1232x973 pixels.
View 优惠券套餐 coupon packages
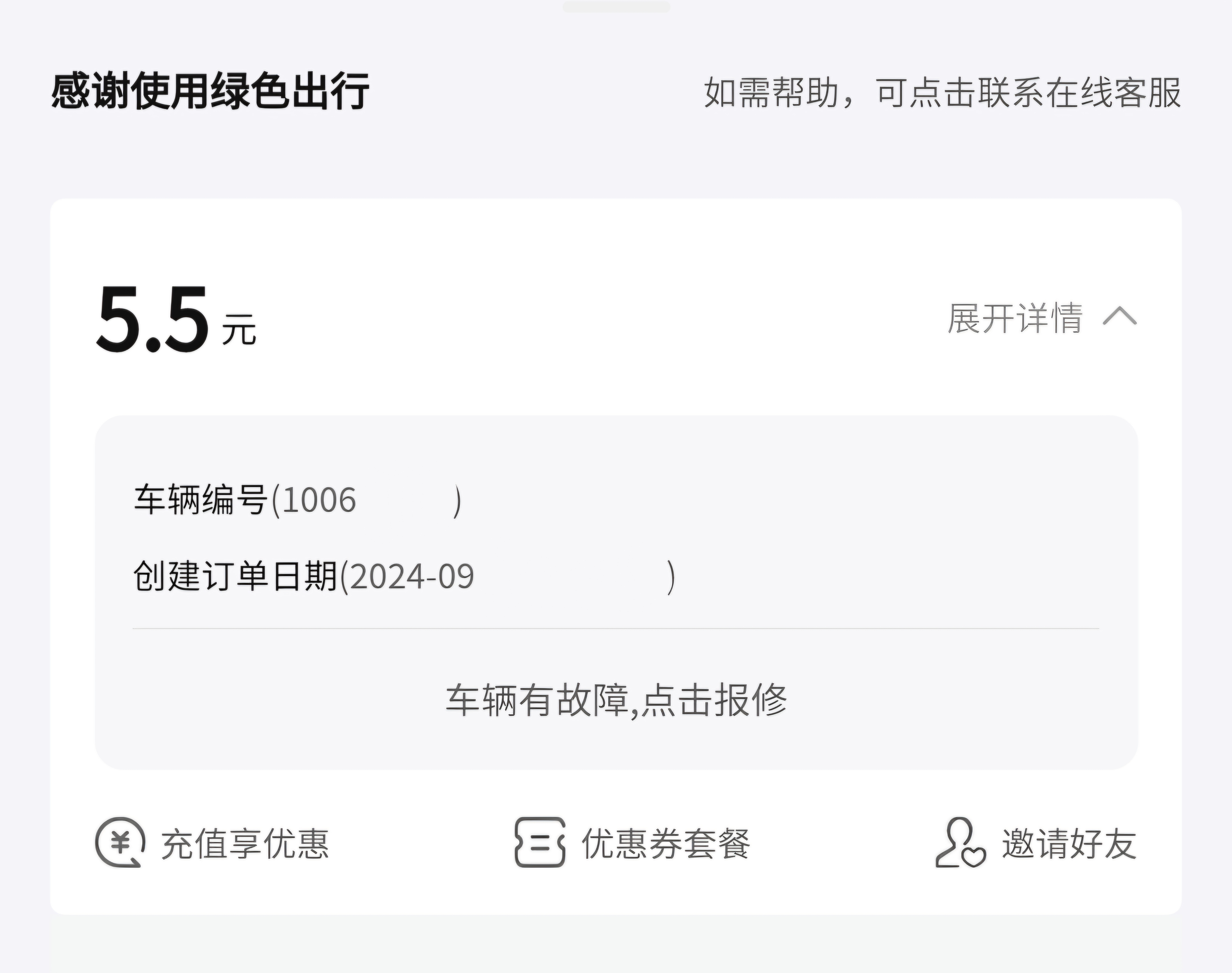click(x=632, y=843)
